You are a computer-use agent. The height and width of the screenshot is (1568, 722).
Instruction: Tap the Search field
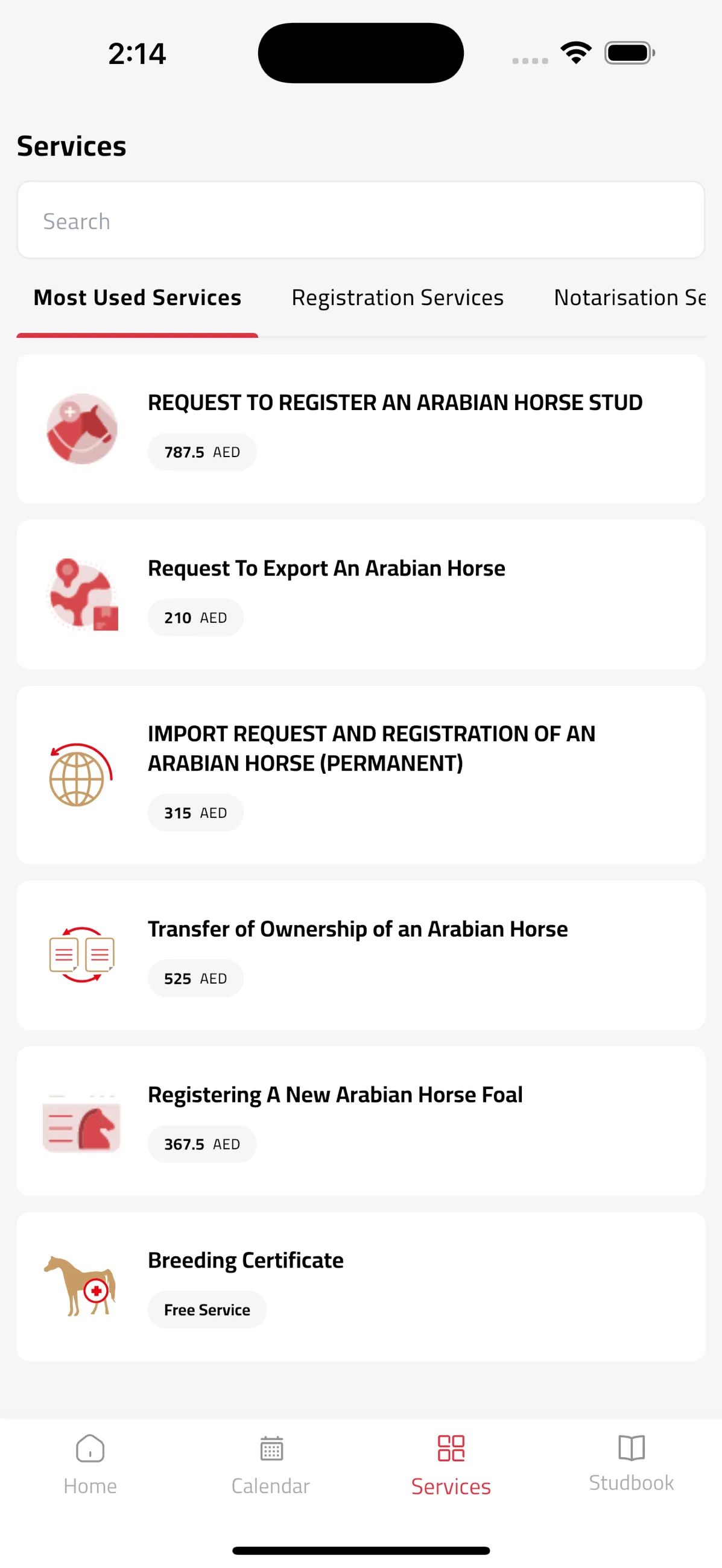coord(361,220)
